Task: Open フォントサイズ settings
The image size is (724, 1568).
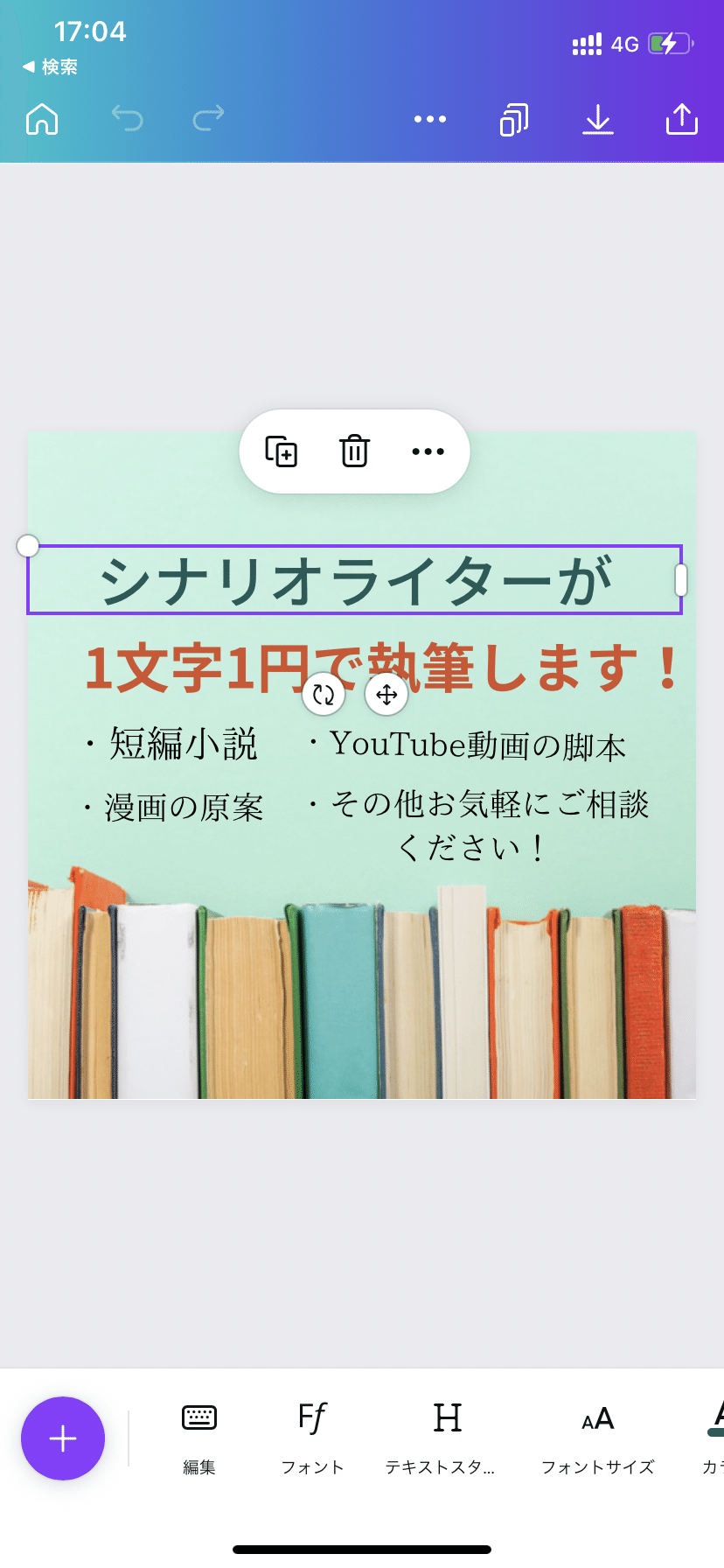Action: (598, 1439)
